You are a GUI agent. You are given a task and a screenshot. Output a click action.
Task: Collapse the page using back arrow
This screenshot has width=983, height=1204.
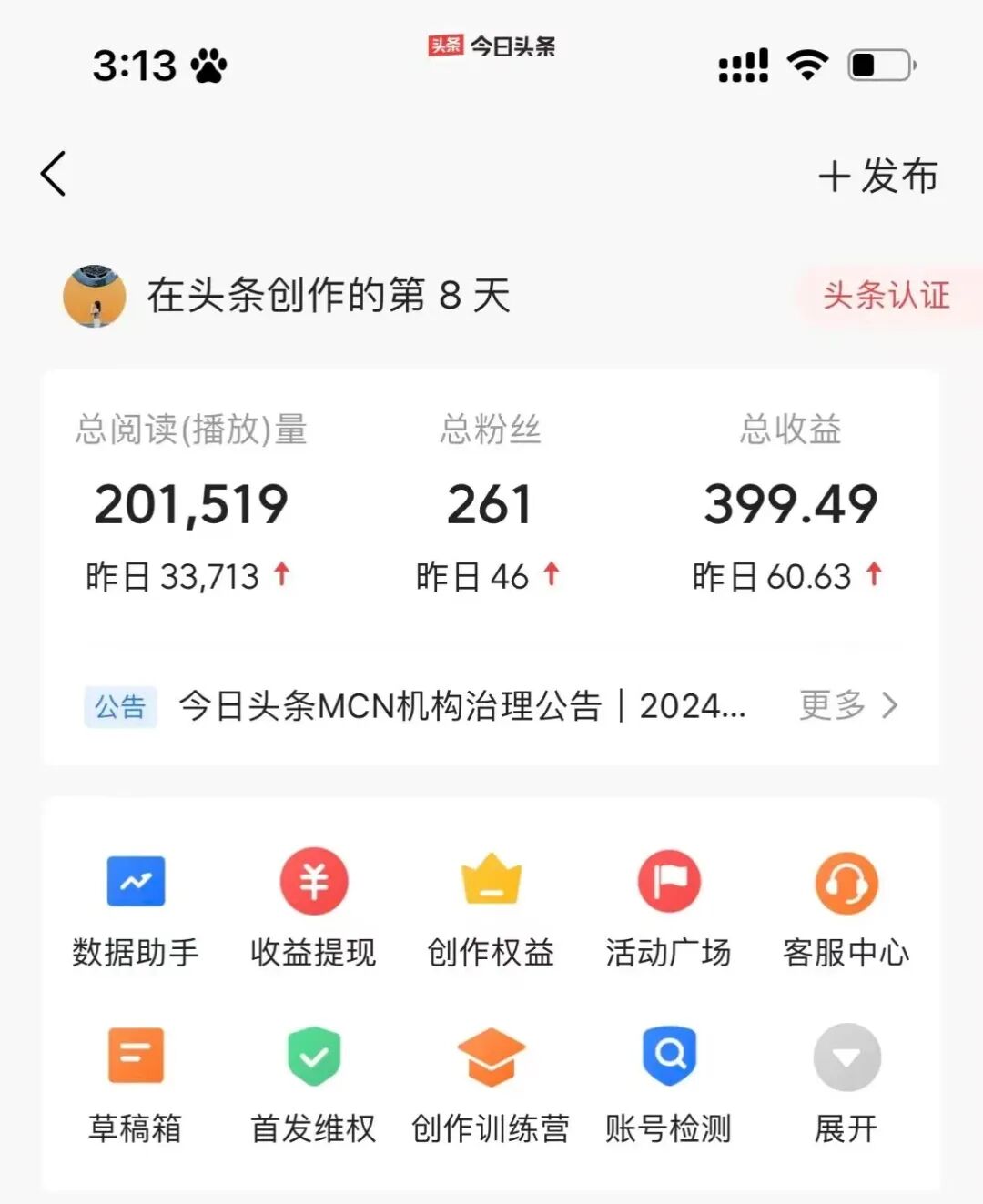(53, 173)
